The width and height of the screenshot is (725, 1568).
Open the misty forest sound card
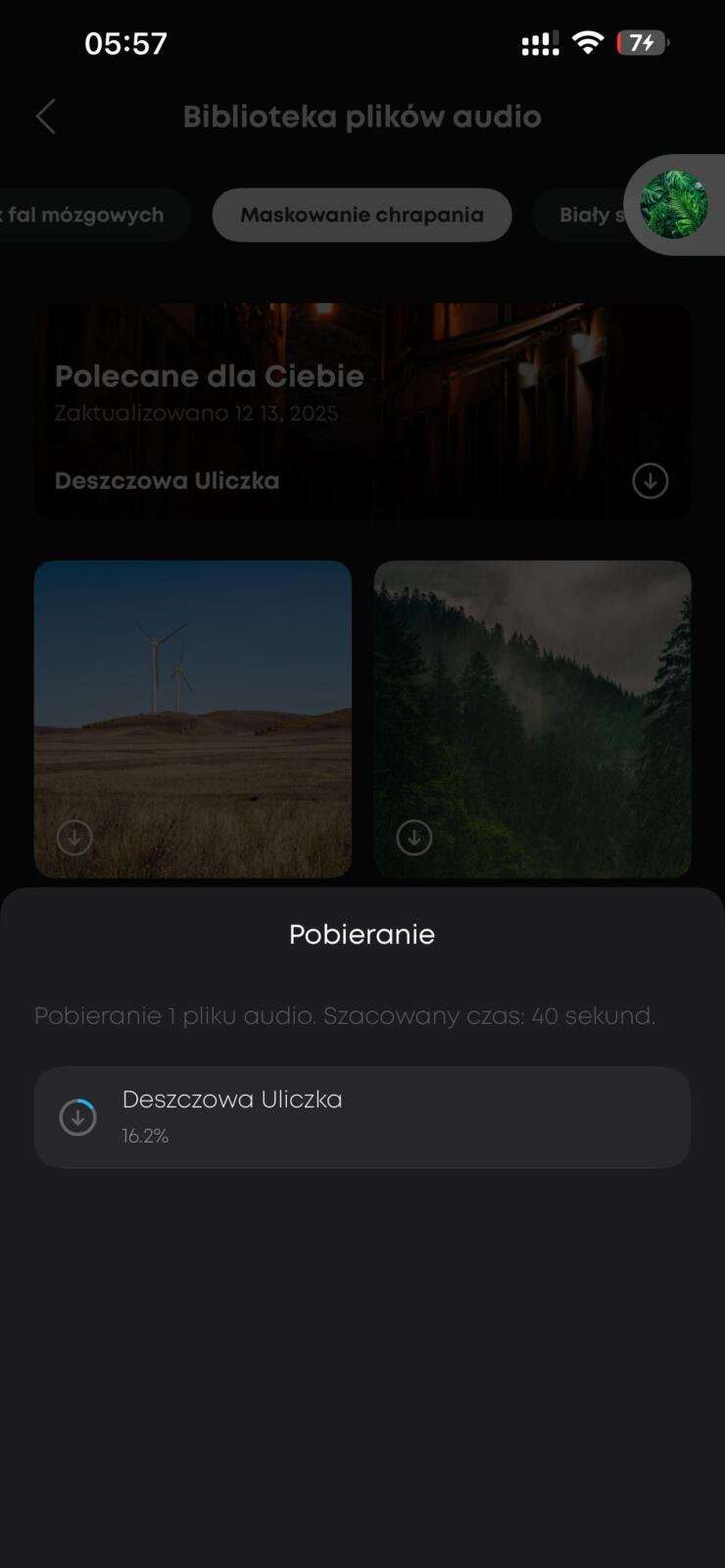(533, 718)
